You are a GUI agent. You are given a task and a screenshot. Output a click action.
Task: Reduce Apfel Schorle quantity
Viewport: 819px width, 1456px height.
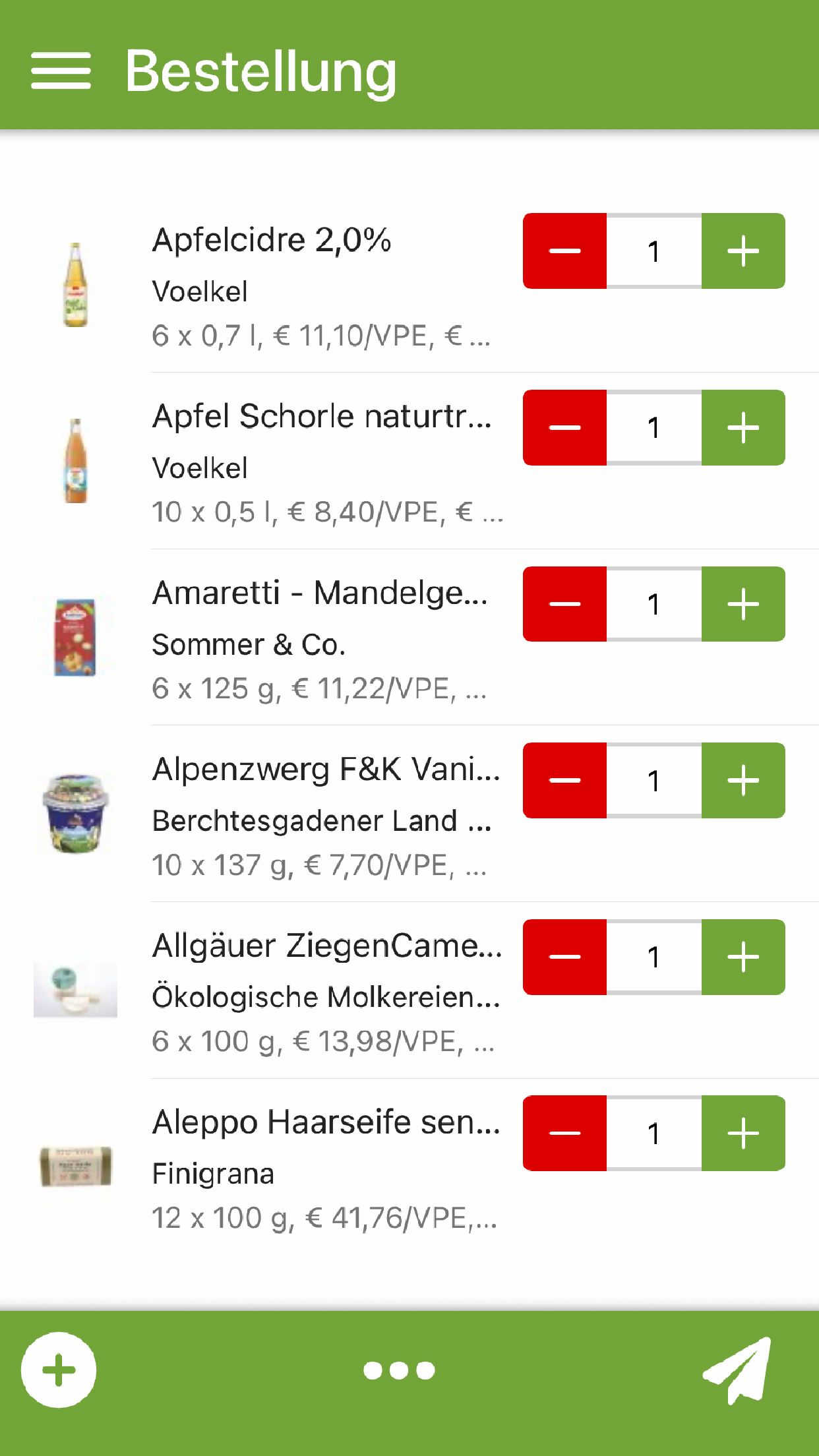pos(564,427)
